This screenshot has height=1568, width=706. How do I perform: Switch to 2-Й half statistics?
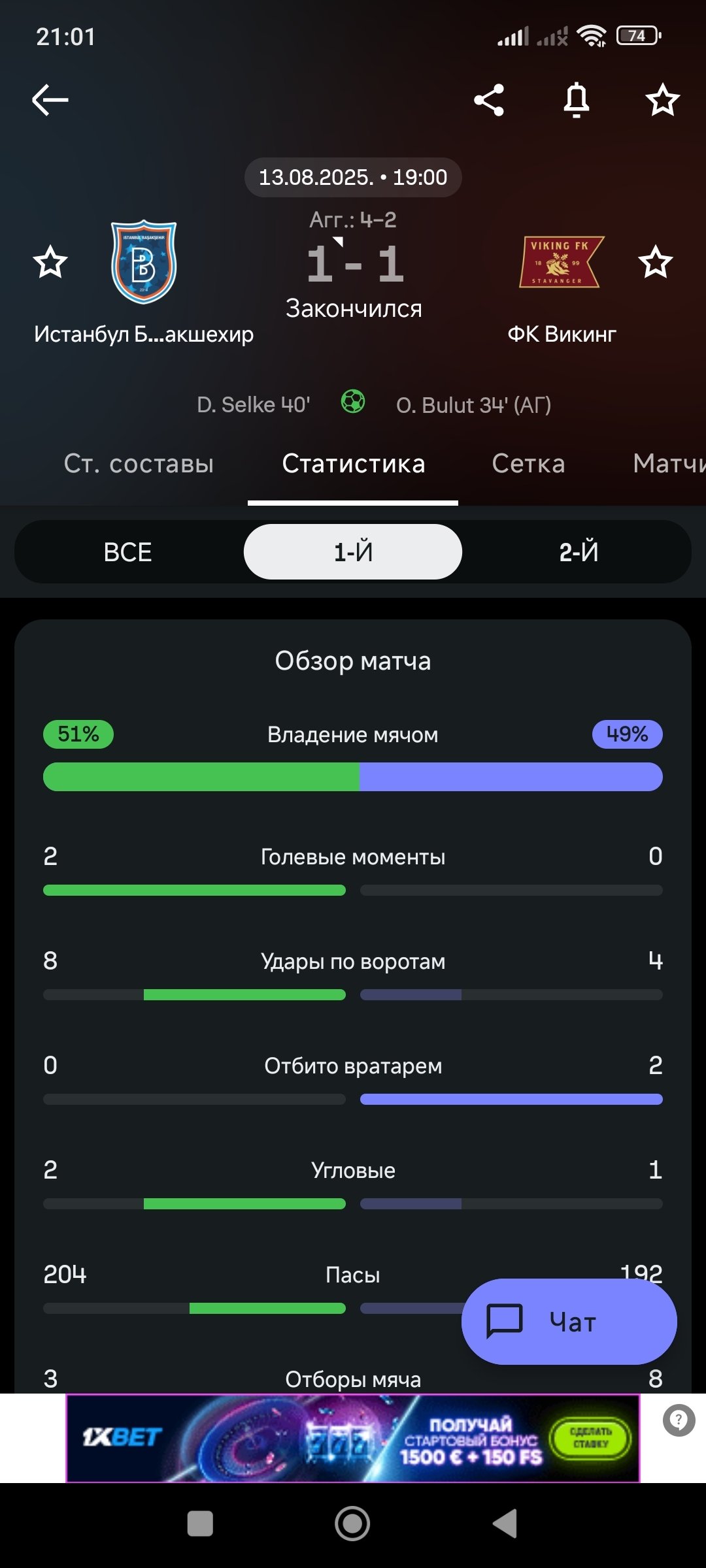point(579,552)
